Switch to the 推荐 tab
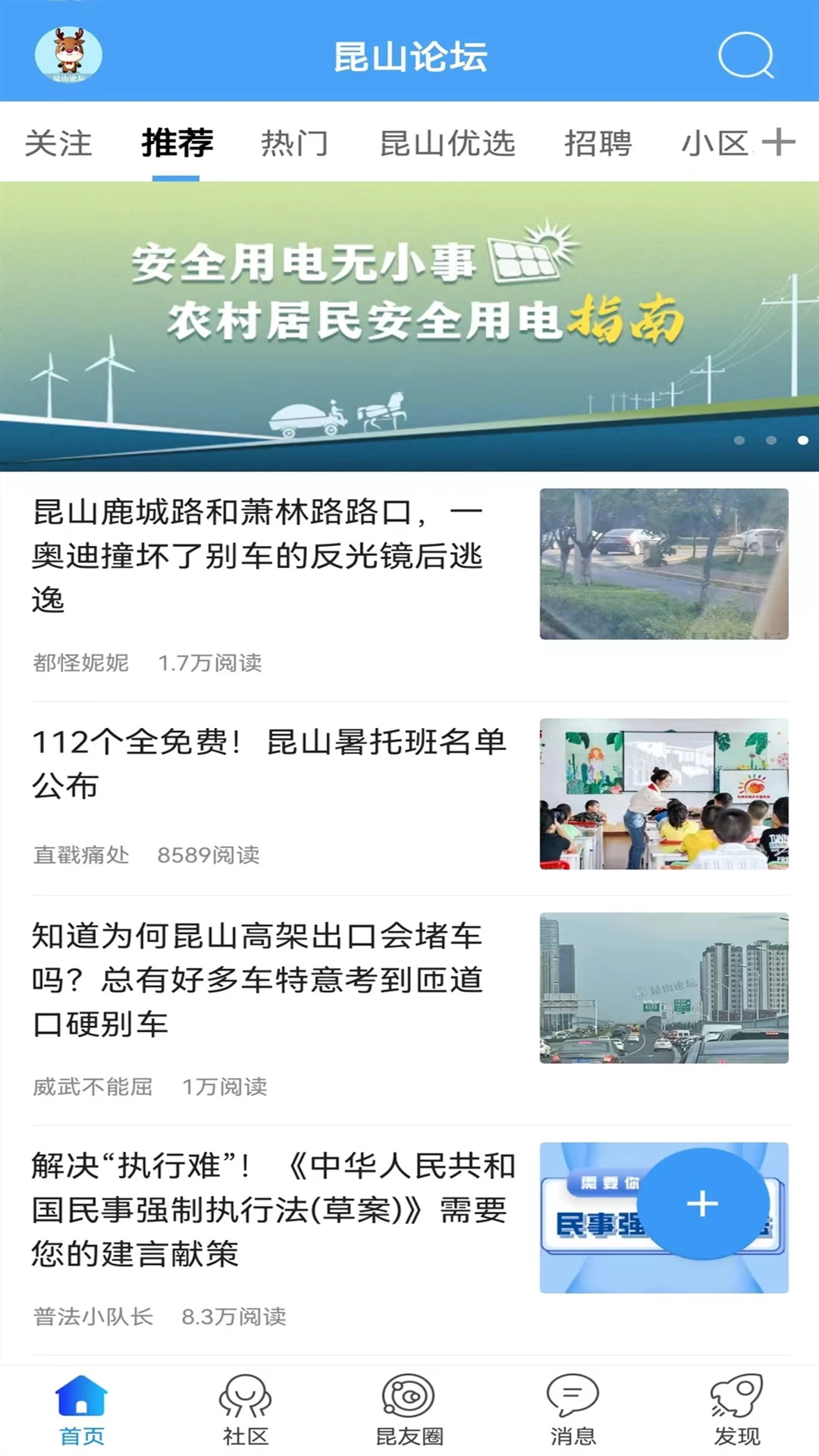The width and height of the screenshot is (819, 1456). pyautogui.click(x=175, y=143)
